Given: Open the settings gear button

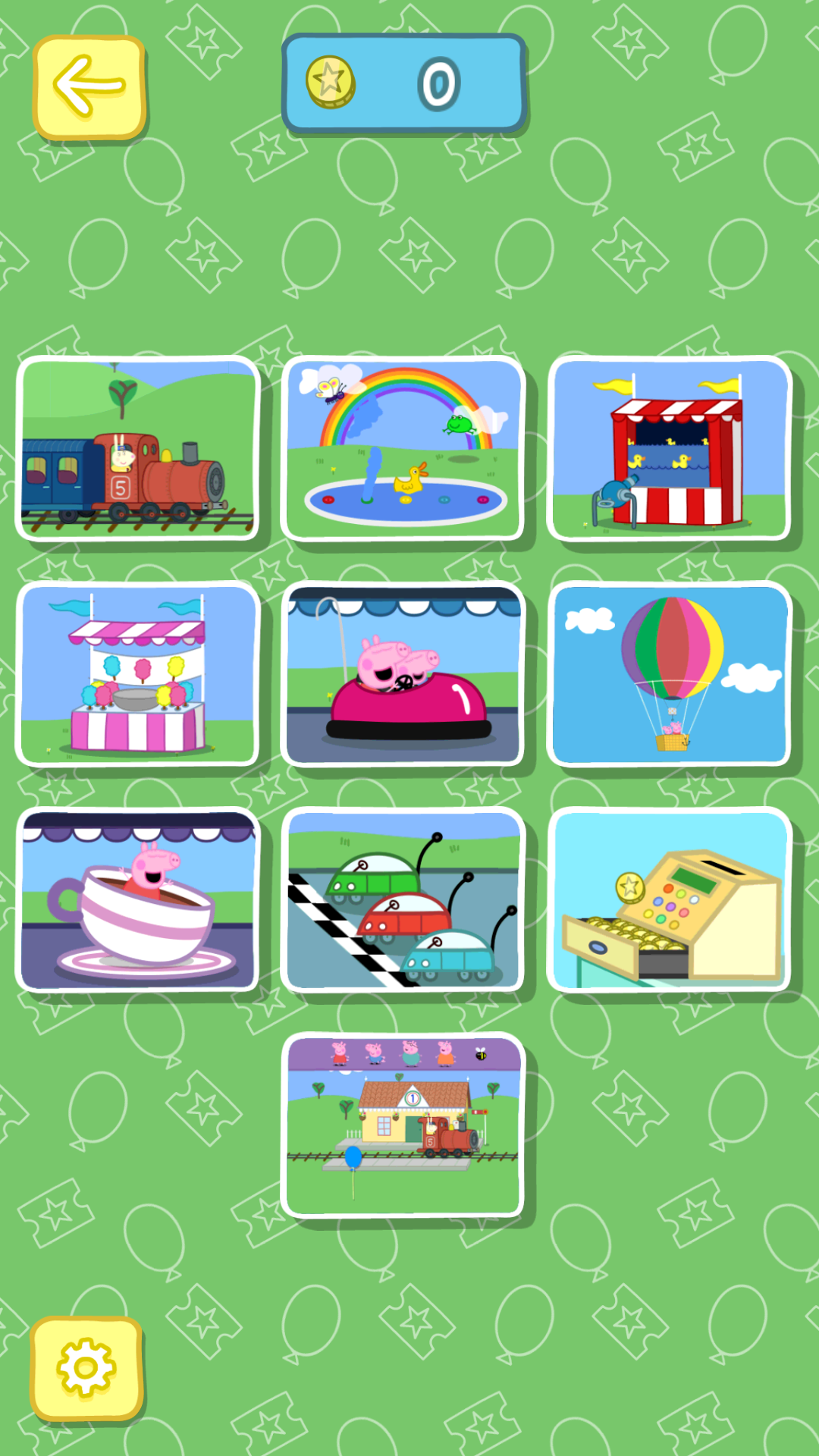Looking at the screenshot, I should [86, 1368].
